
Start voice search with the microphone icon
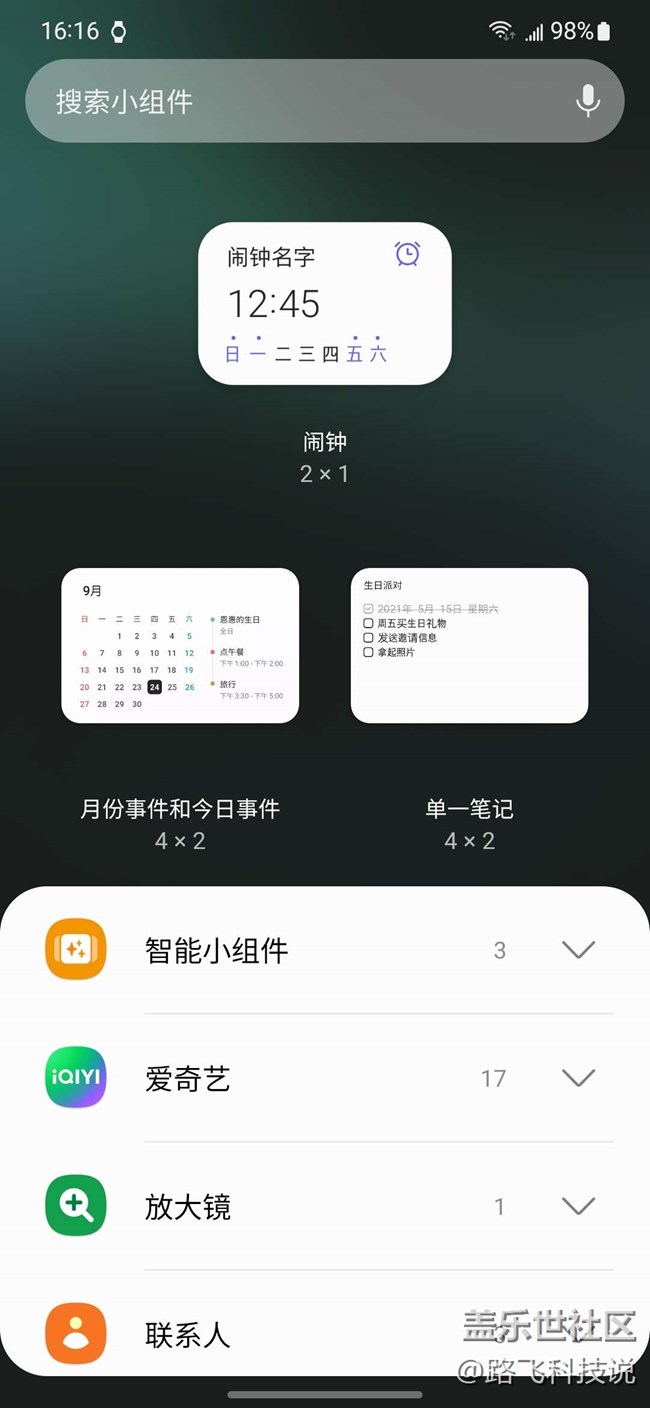coord(588,101)
